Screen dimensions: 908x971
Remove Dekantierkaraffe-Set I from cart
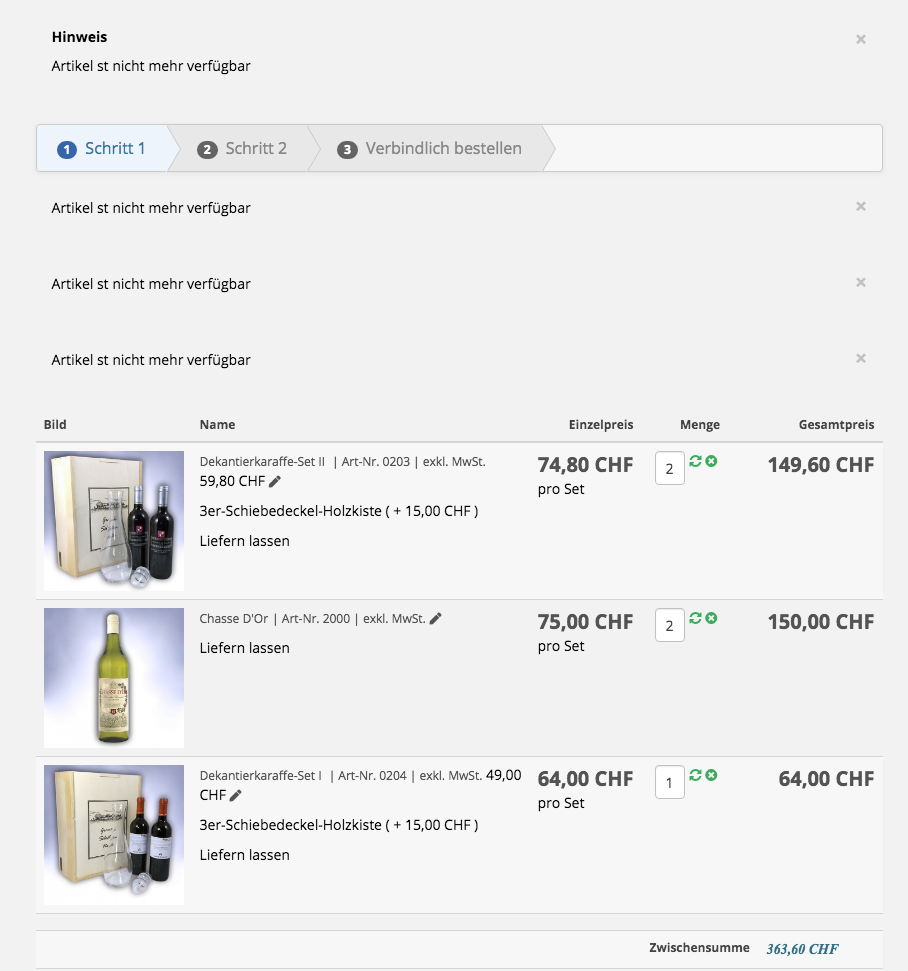[711, 775]
